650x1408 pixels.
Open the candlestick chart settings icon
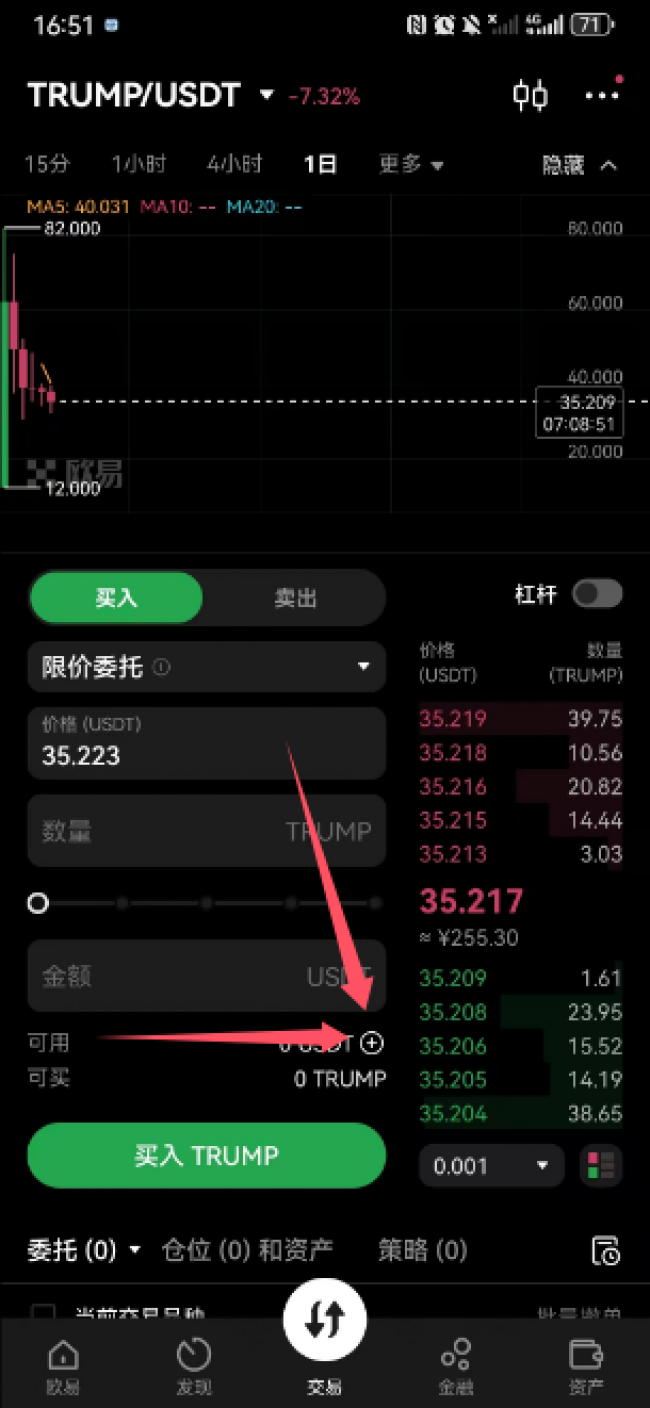[530, 95]
